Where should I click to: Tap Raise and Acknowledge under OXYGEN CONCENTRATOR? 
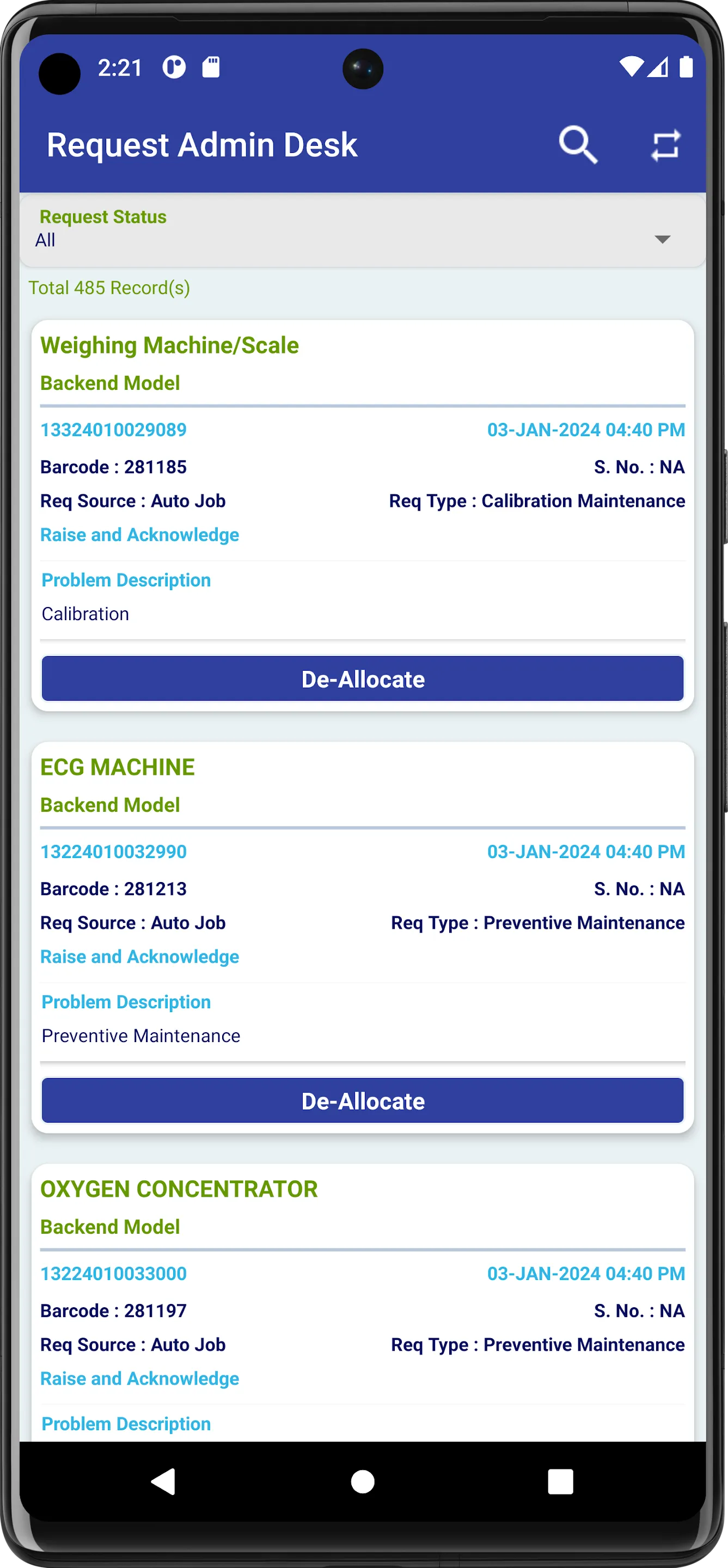(x=139, y=1378)
